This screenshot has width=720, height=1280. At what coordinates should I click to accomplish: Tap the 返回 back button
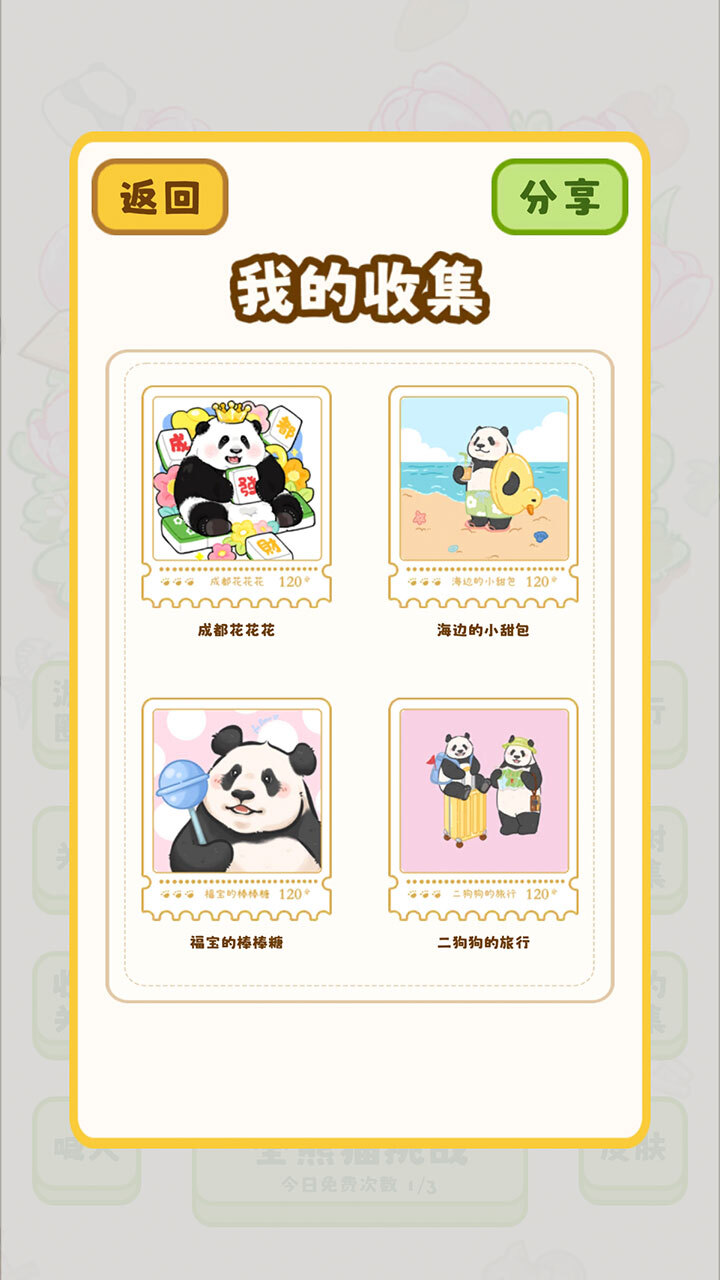(x=160, y=197)
